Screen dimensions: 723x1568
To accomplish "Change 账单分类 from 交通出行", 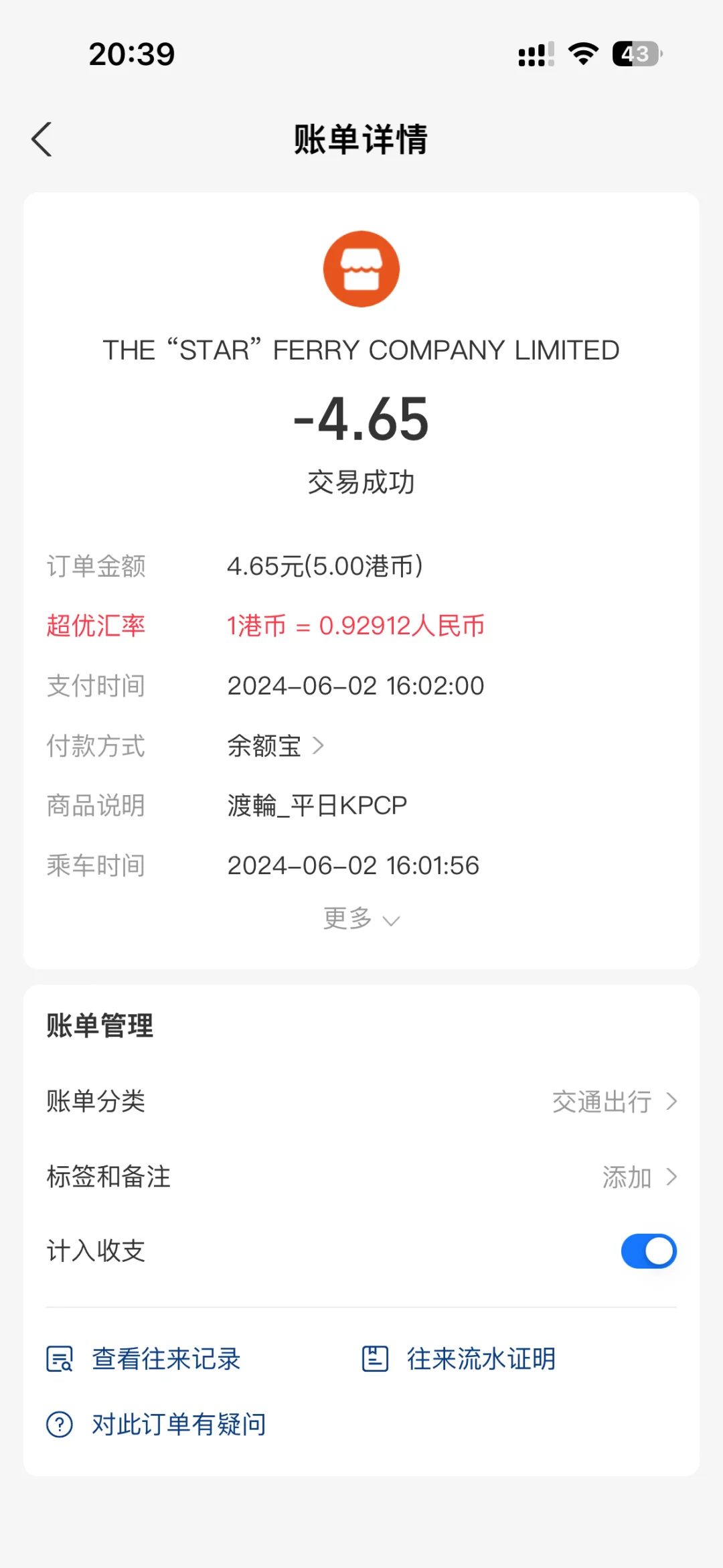I will [x=361, y=1101].
